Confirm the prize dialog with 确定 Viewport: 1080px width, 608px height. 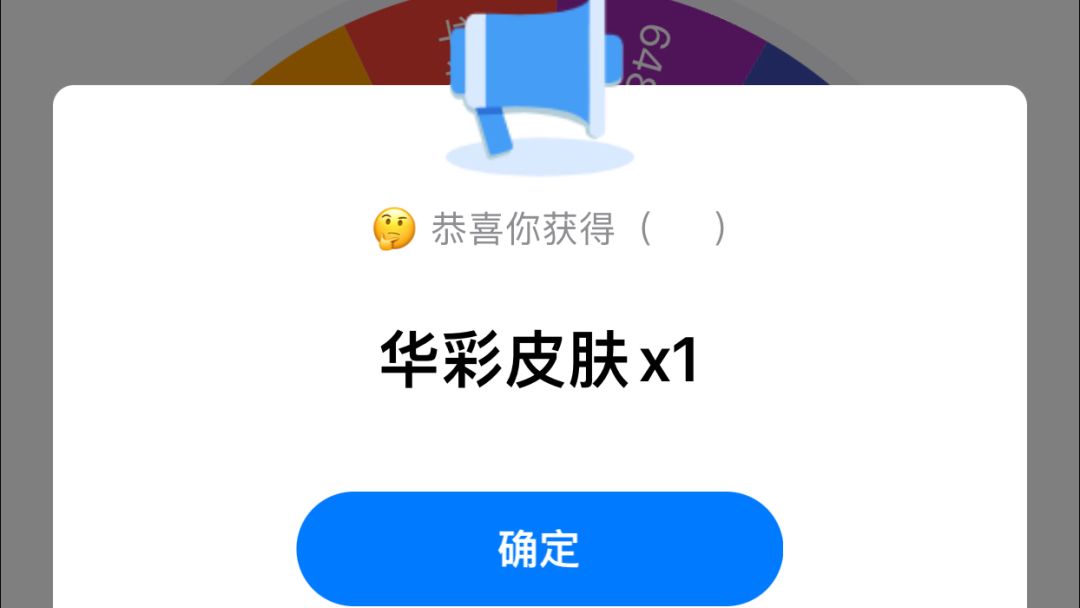(x=539, y=549)
